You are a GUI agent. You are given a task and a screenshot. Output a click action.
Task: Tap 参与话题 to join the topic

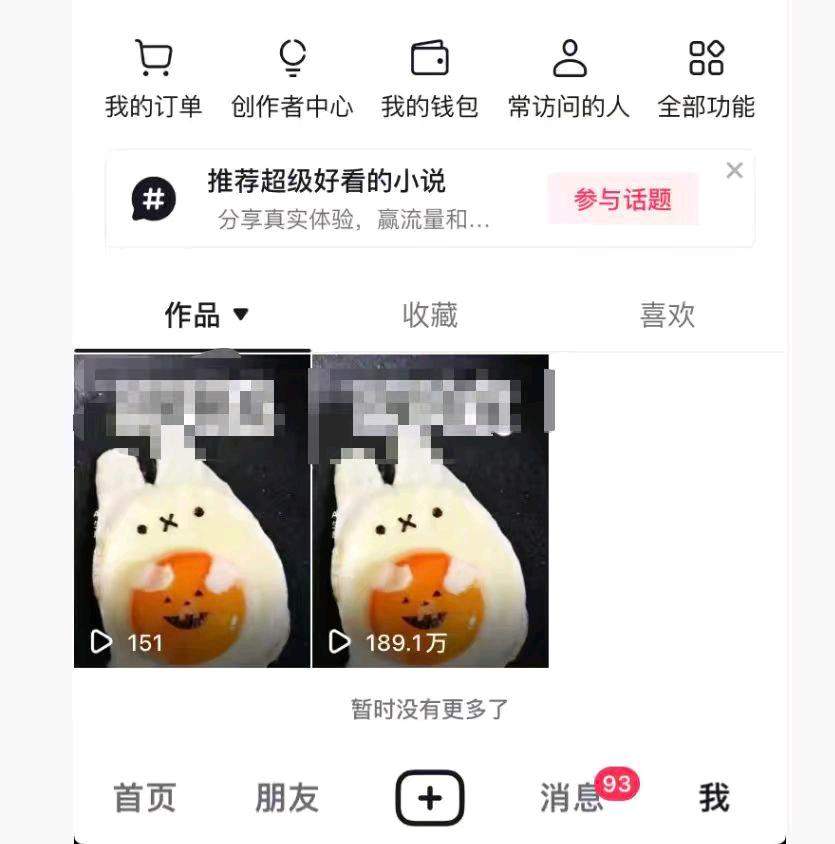(x=622, y=198)
